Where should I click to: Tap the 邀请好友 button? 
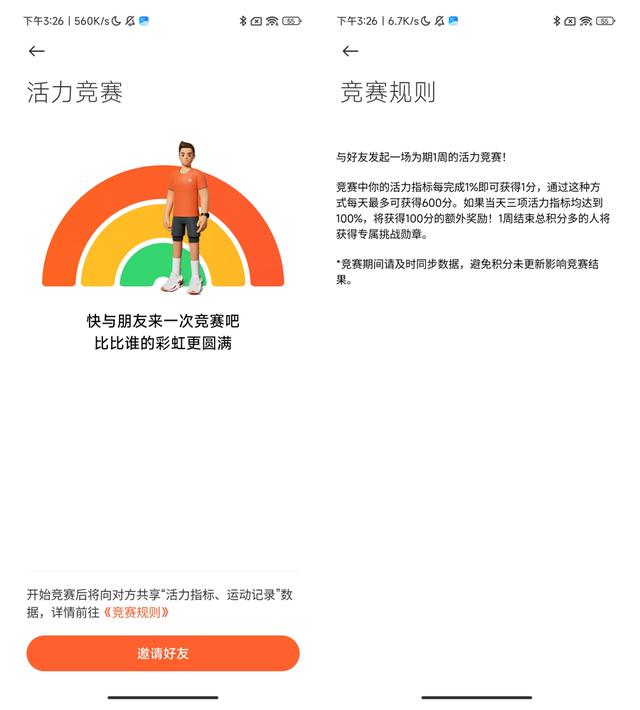163,653
